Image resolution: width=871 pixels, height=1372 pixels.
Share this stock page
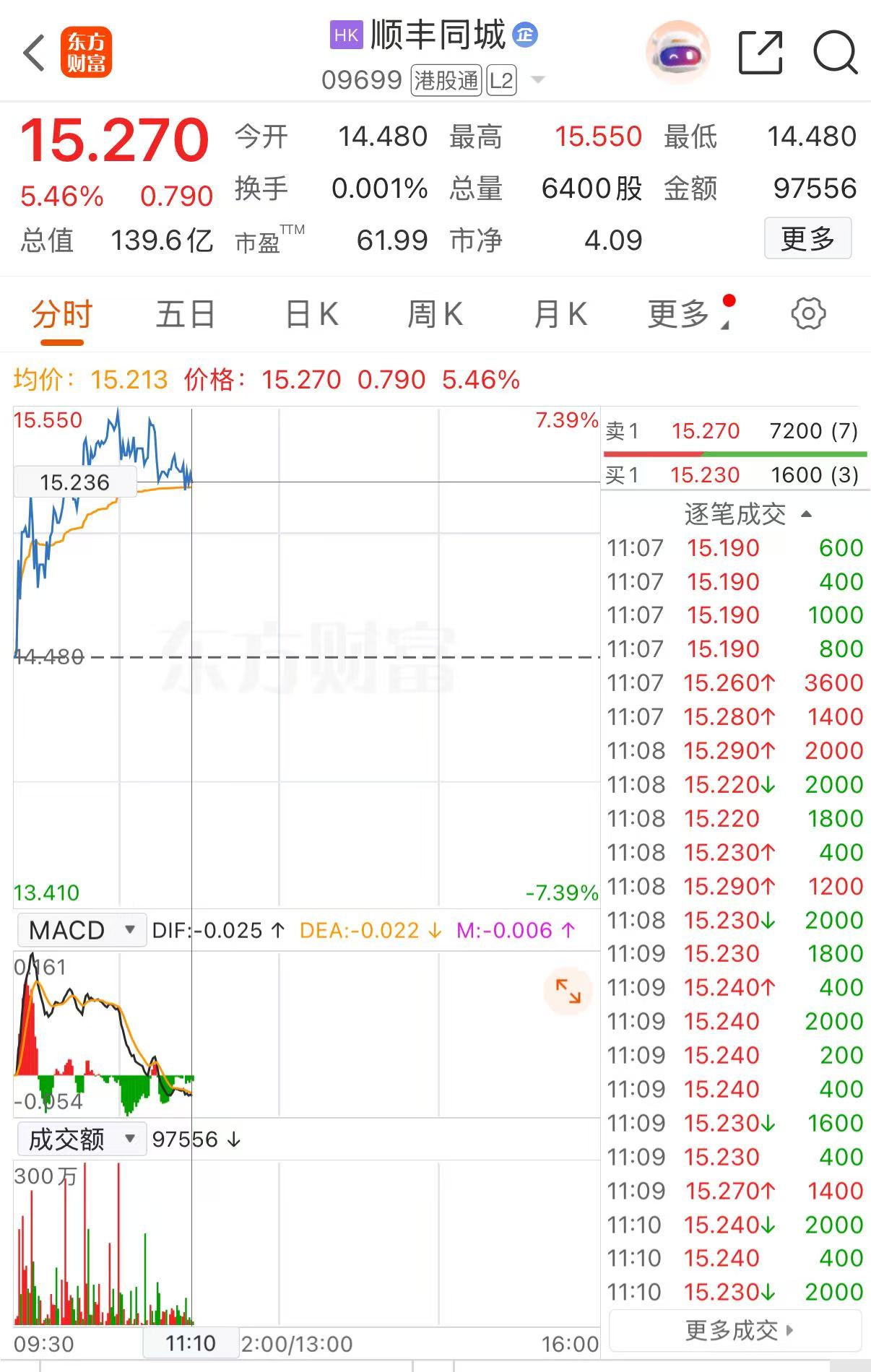pyautogui.click(x=760, y=53)
